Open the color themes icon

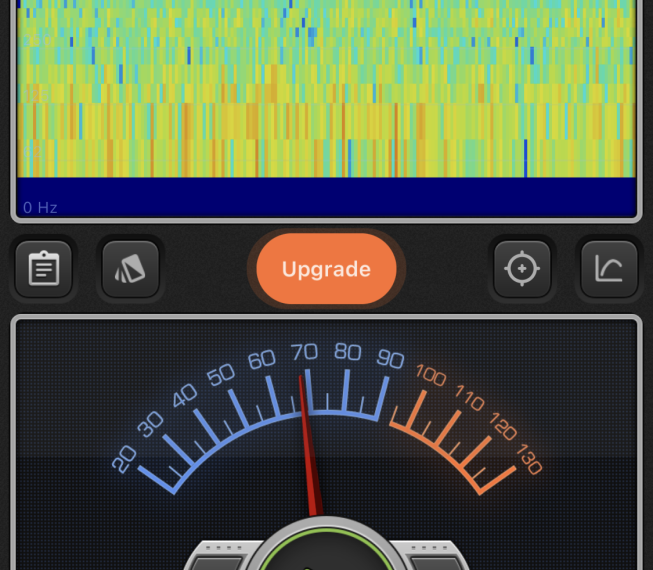130,269
